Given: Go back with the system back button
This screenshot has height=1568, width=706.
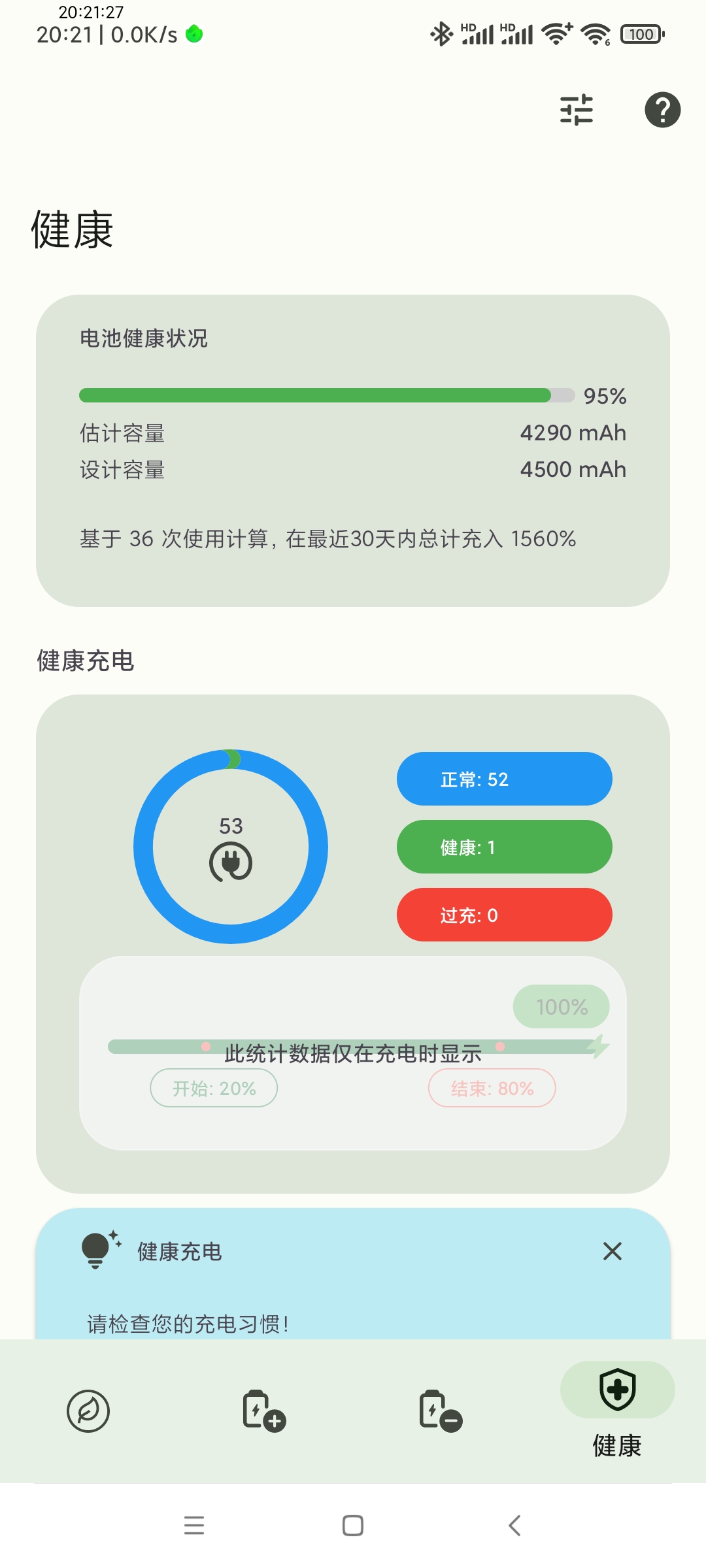Looking at the screenshot, I should tap(514, 1526).
